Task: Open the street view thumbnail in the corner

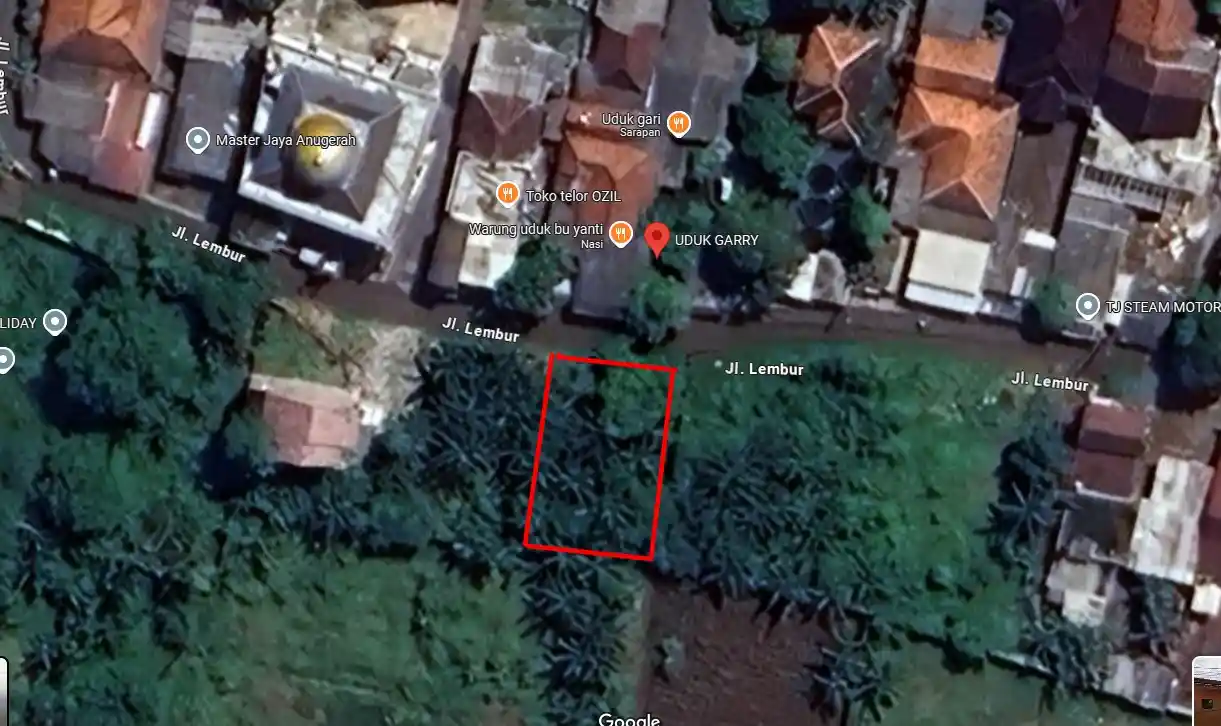Action: coord(1207,691)
